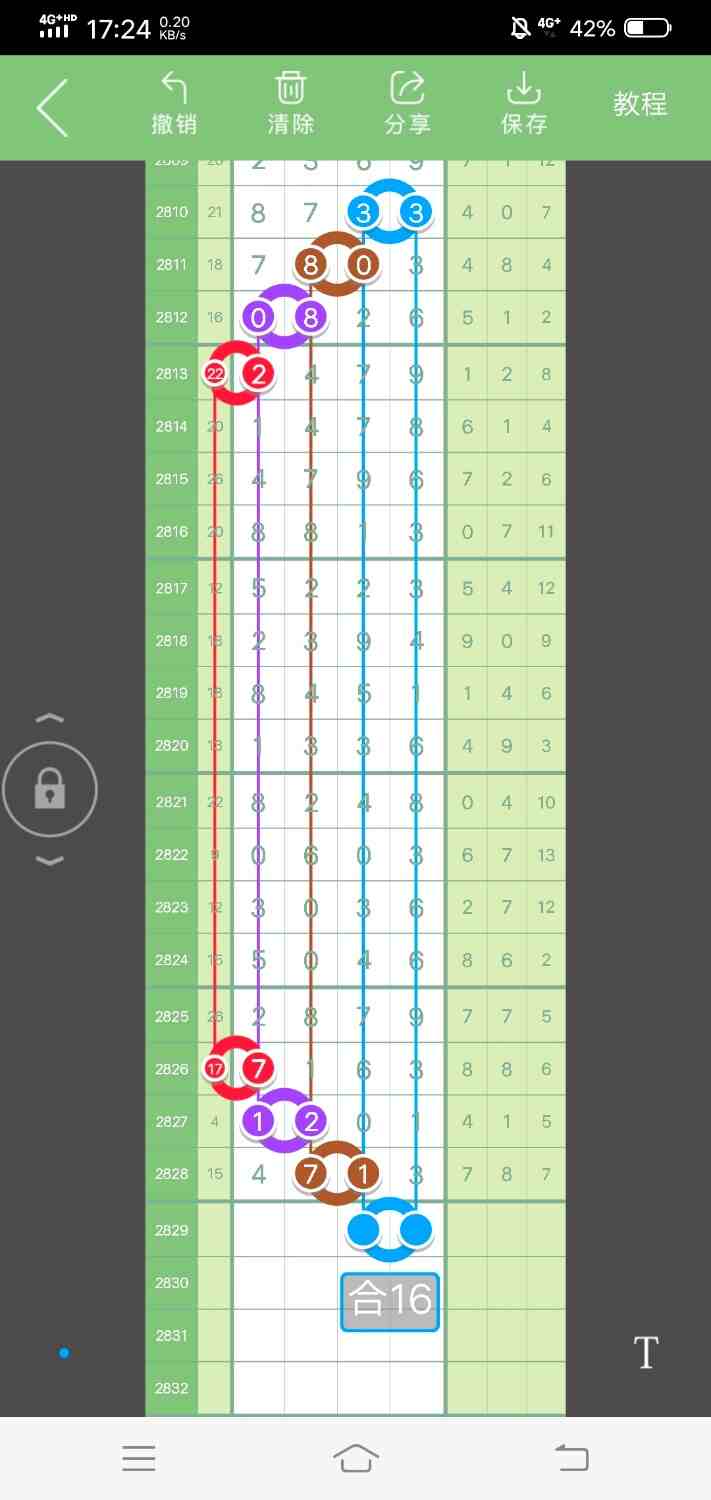711x1500 pixels.
Task: Tap the down chevron below the lock
Action: point(50,861)
